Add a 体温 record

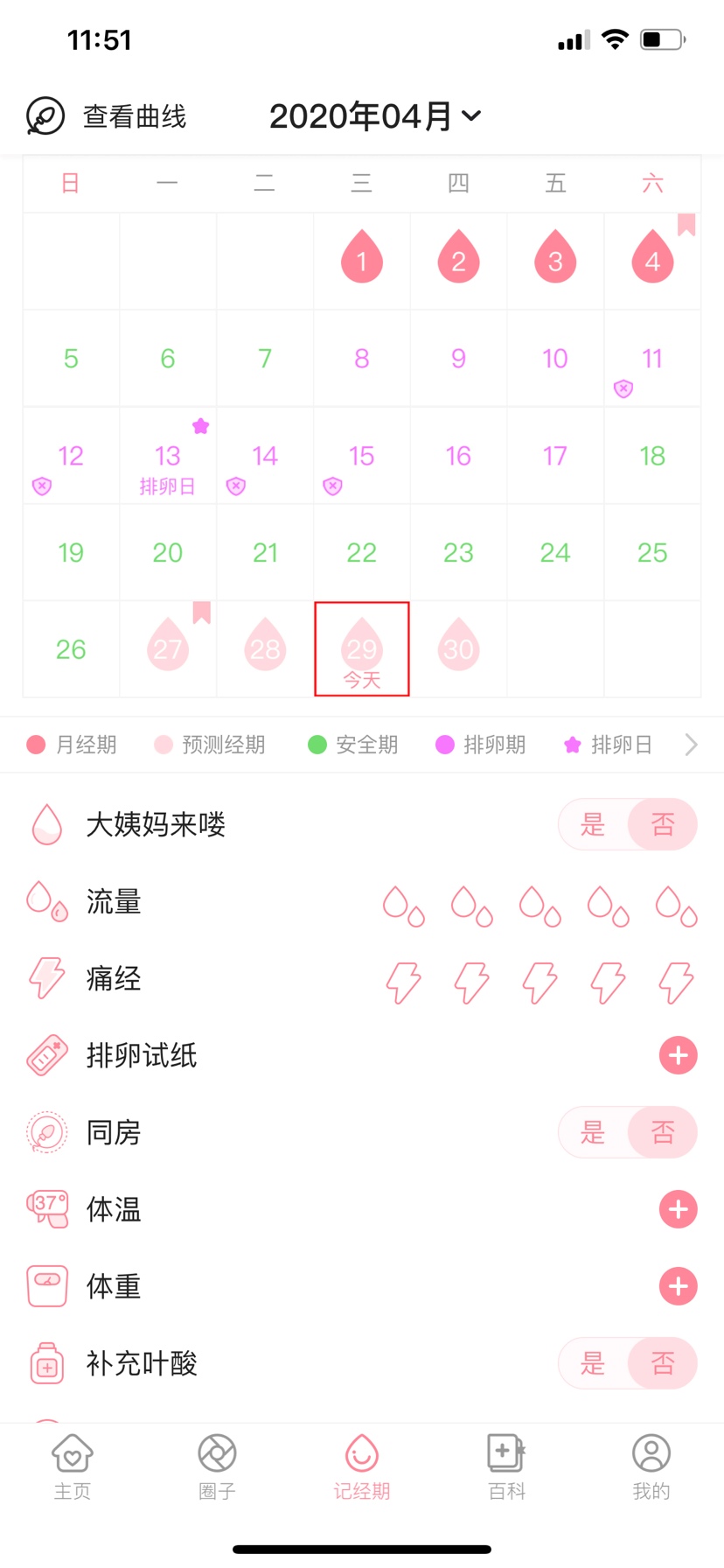tap(678, 1209)
